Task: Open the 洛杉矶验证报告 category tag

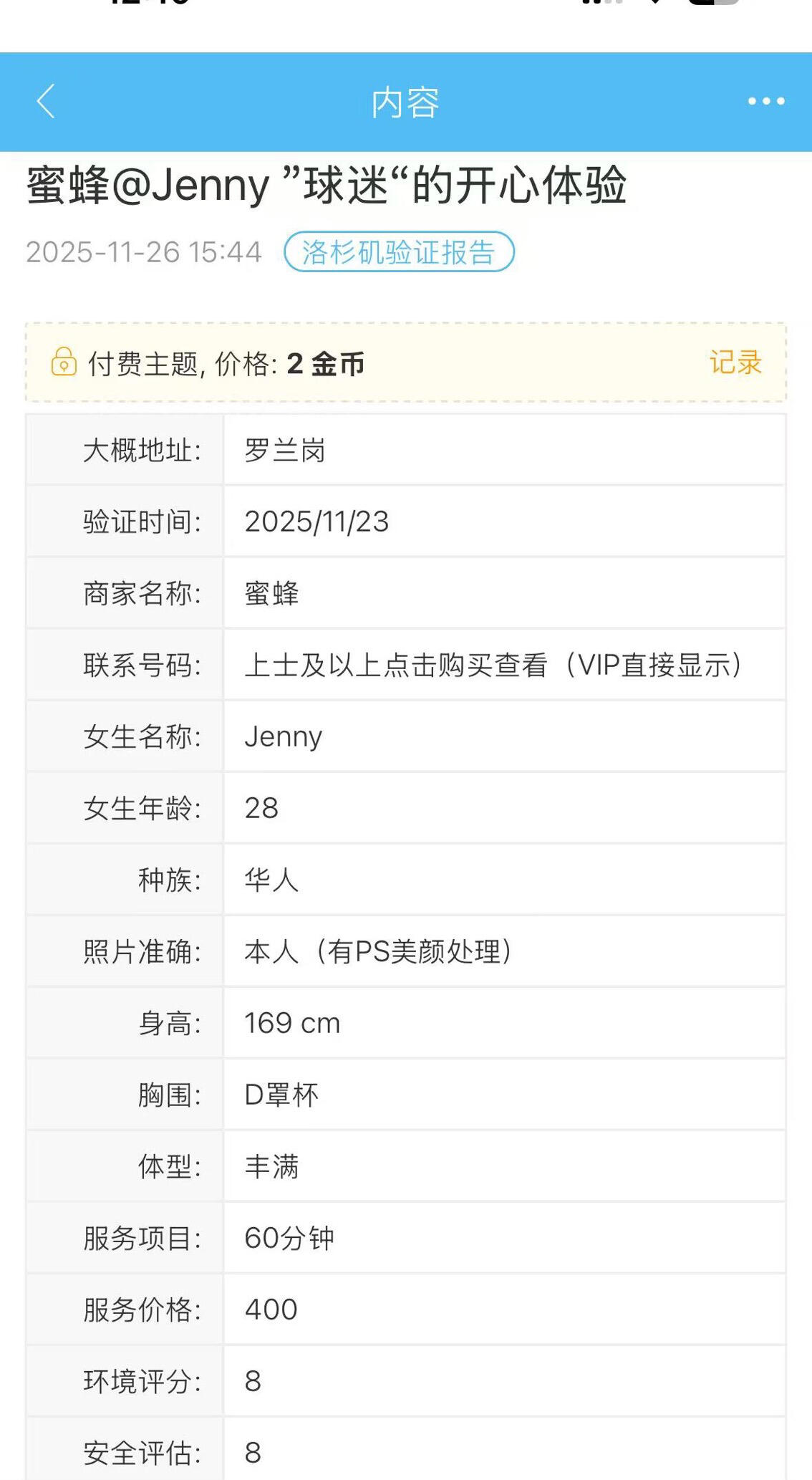Action: 399,252
